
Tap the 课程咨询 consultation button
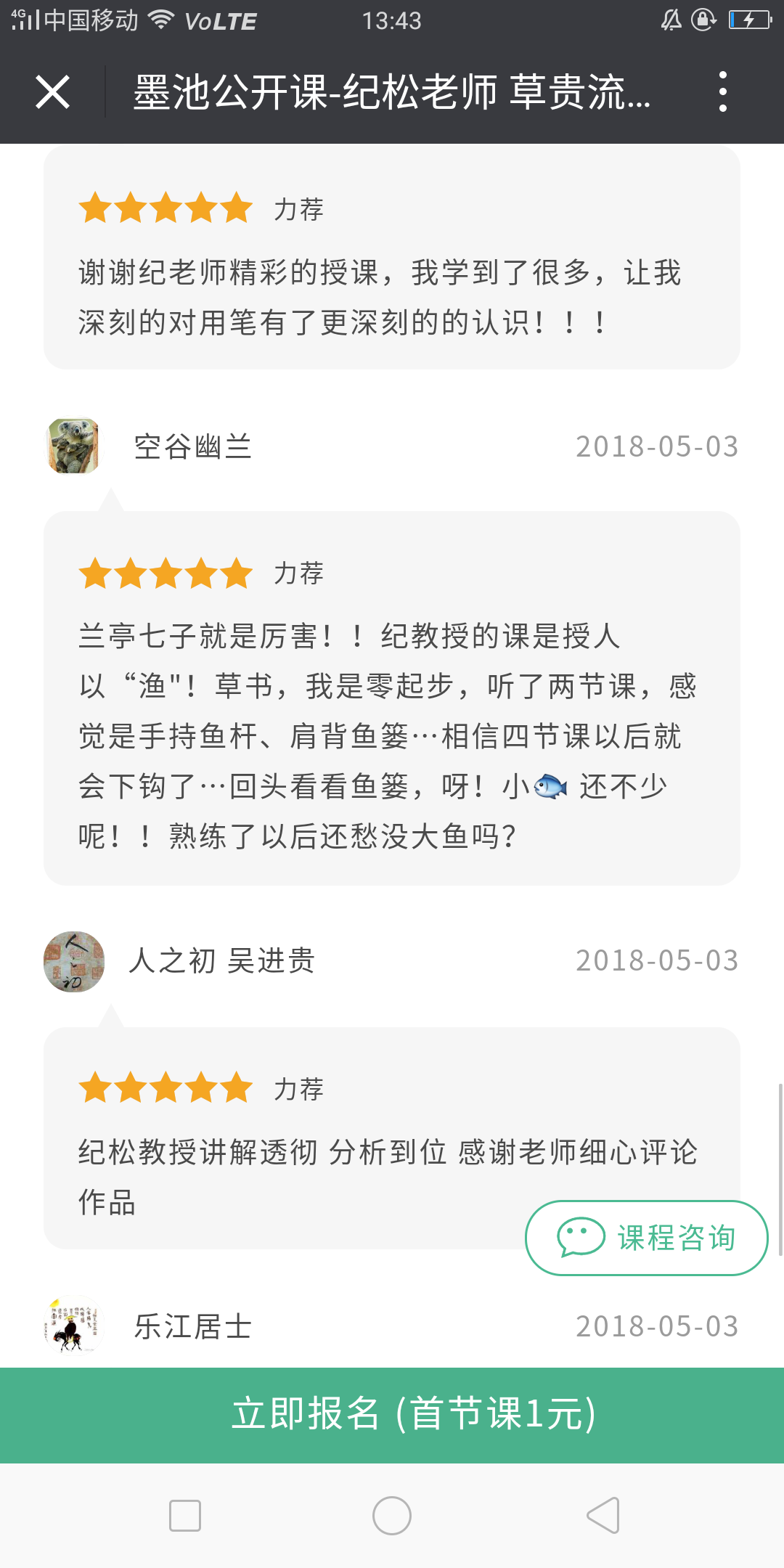[x=647, y=1237]
